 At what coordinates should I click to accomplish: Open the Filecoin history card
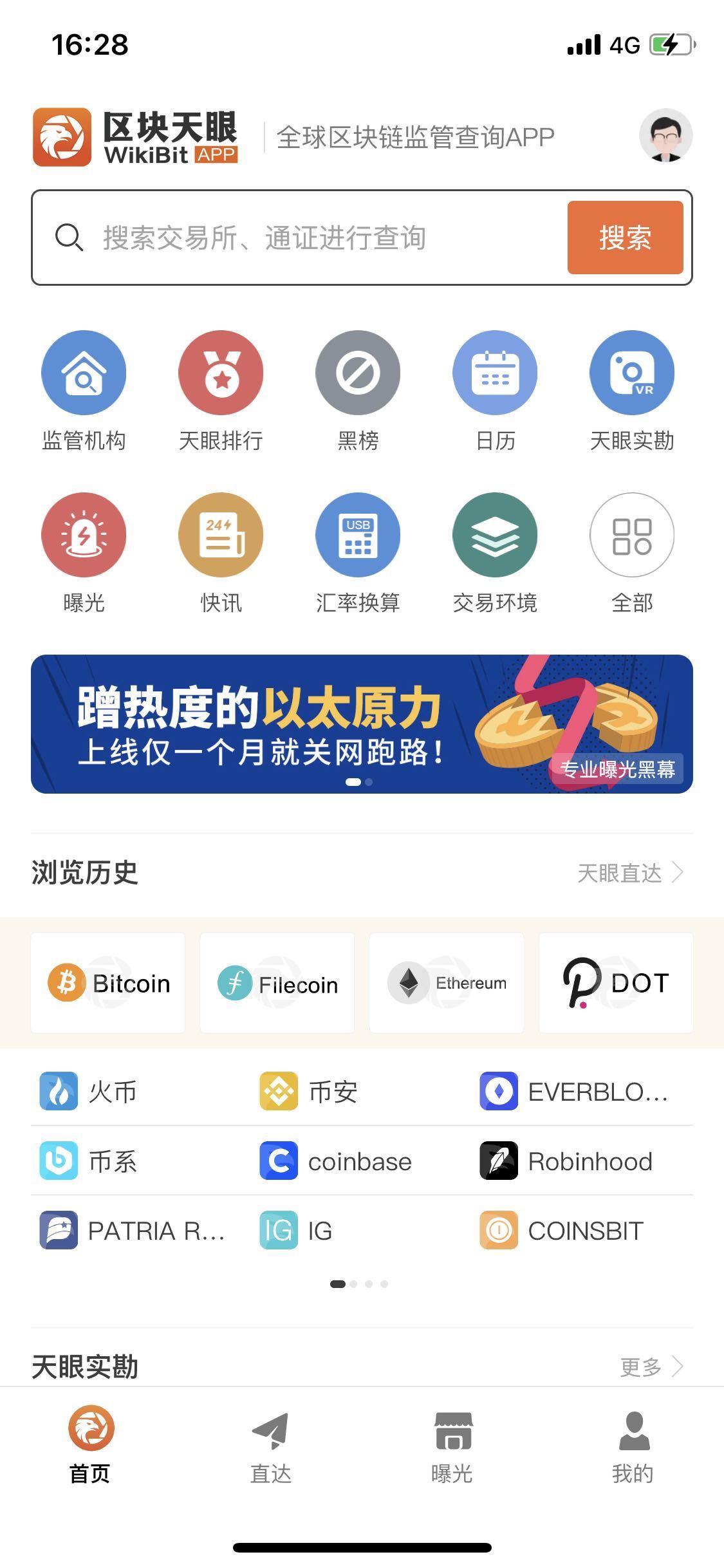pyautogui.click(x=277, y=983)
